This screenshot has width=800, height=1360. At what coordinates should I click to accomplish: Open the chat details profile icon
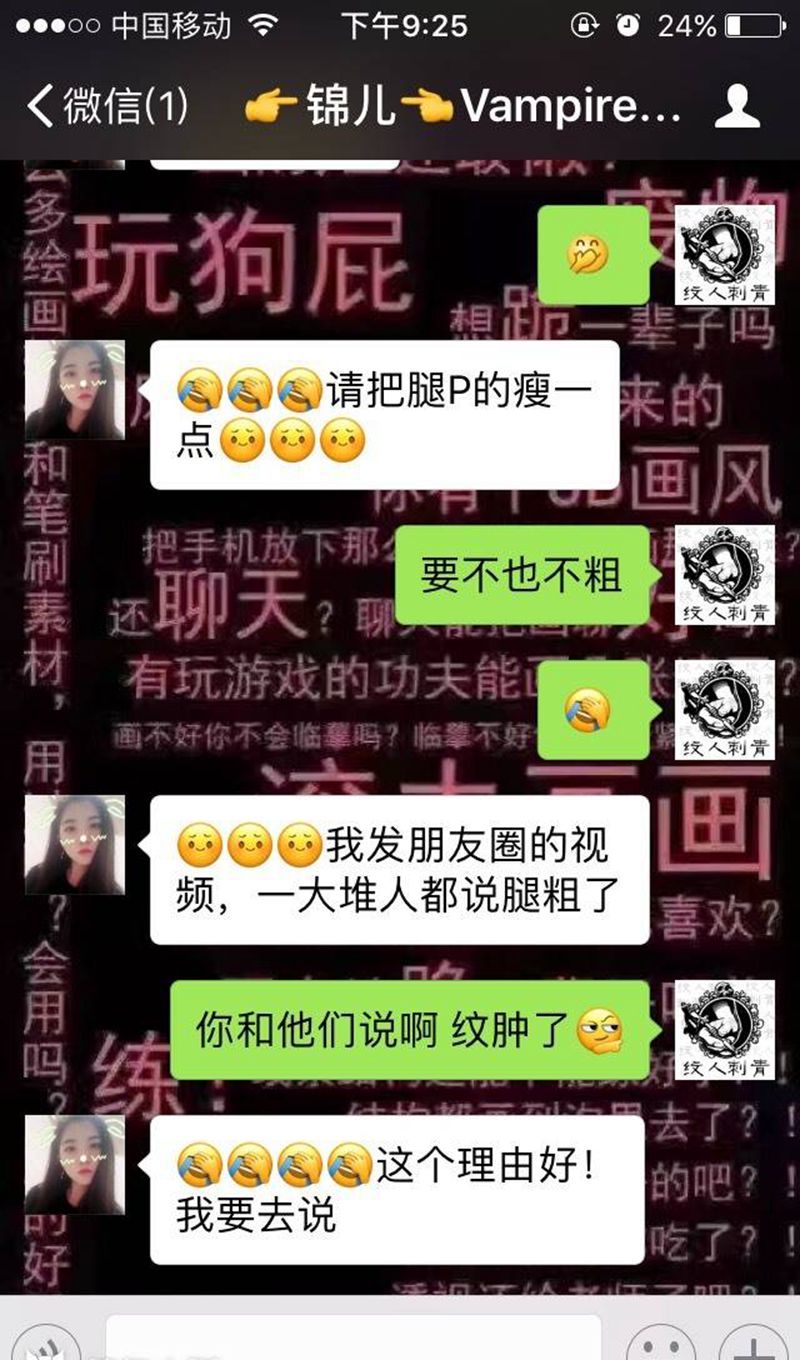coord(737,106)
